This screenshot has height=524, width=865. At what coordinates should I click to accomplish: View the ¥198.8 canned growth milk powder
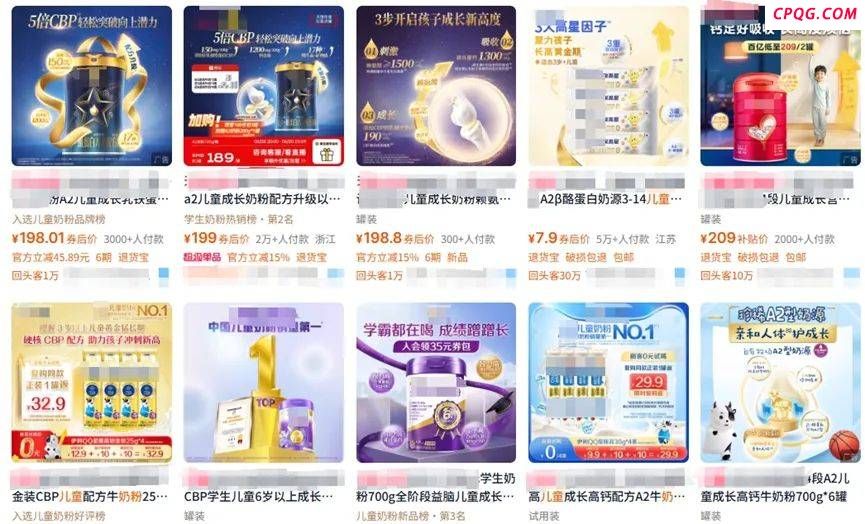pyautogui.click(x=436, y=86)
